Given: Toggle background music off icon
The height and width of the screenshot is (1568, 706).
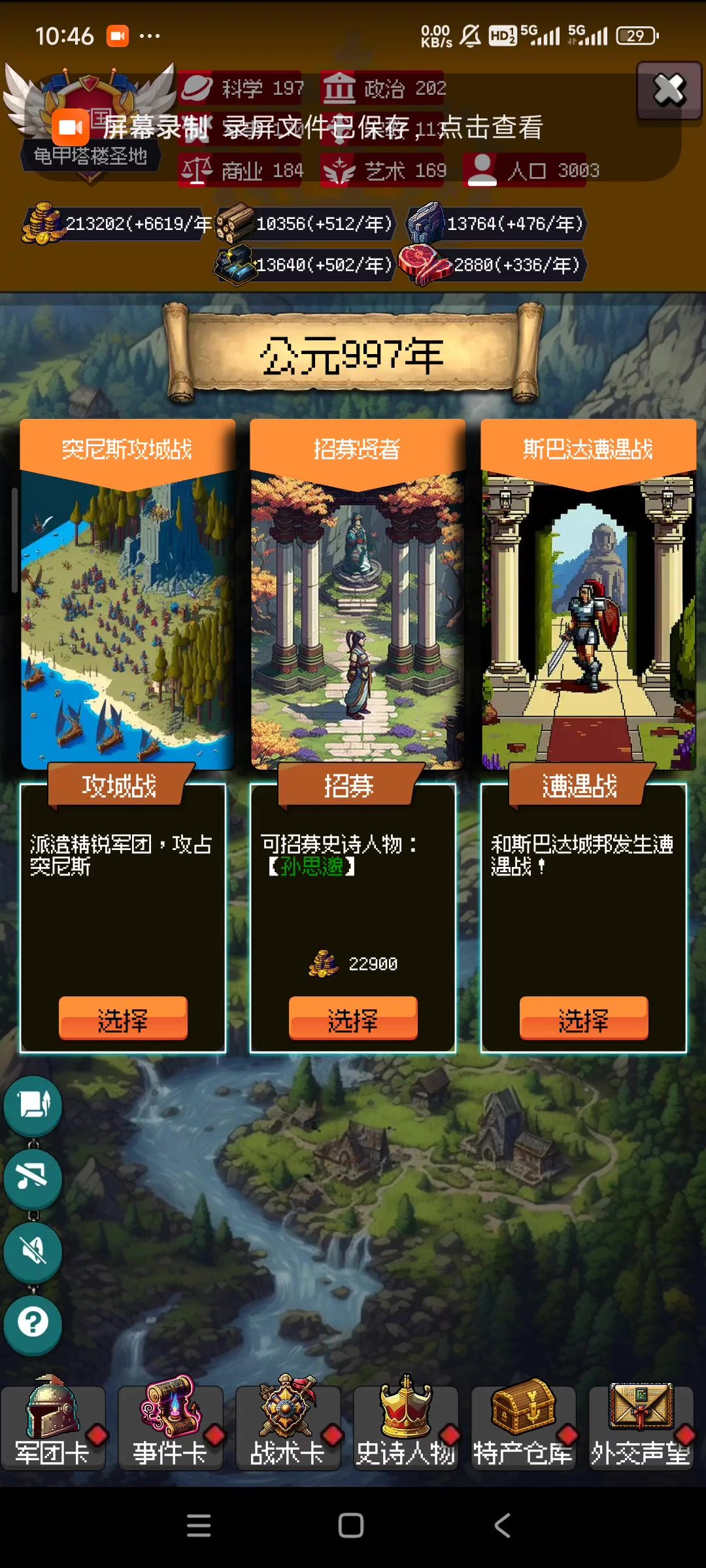Looking at the screenshot, I should (33, 1178).
